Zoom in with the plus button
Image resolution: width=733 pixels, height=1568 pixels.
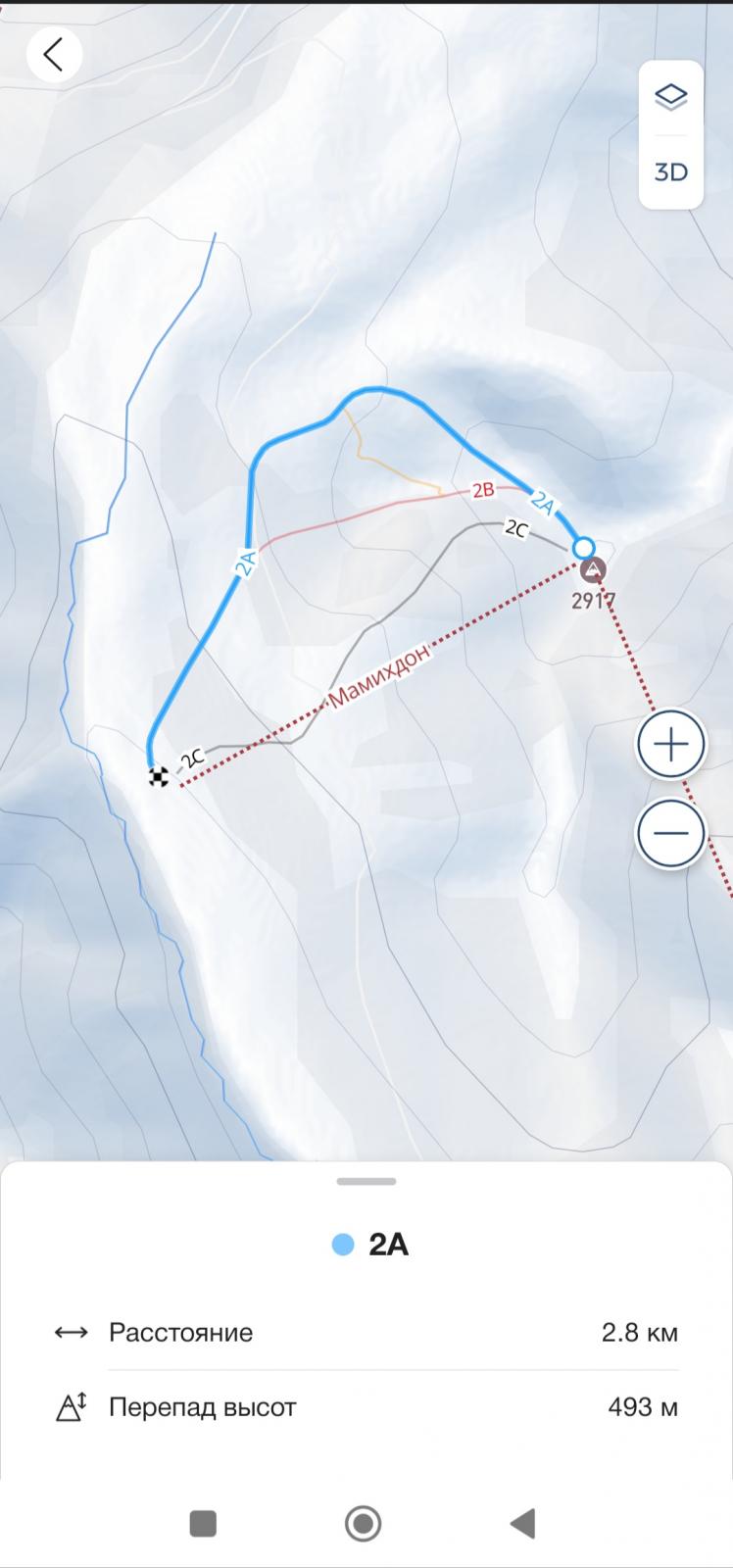tap(671, 745)
